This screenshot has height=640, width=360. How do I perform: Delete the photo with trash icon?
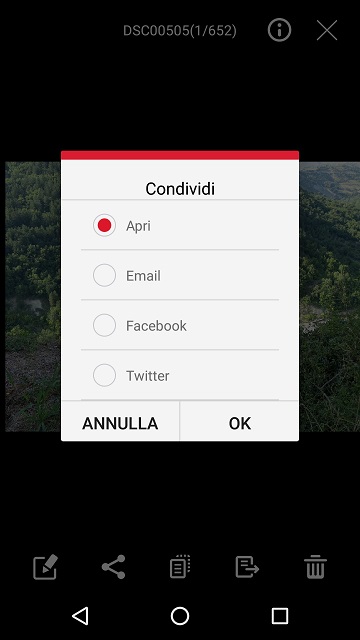click(x=315, y=567)
